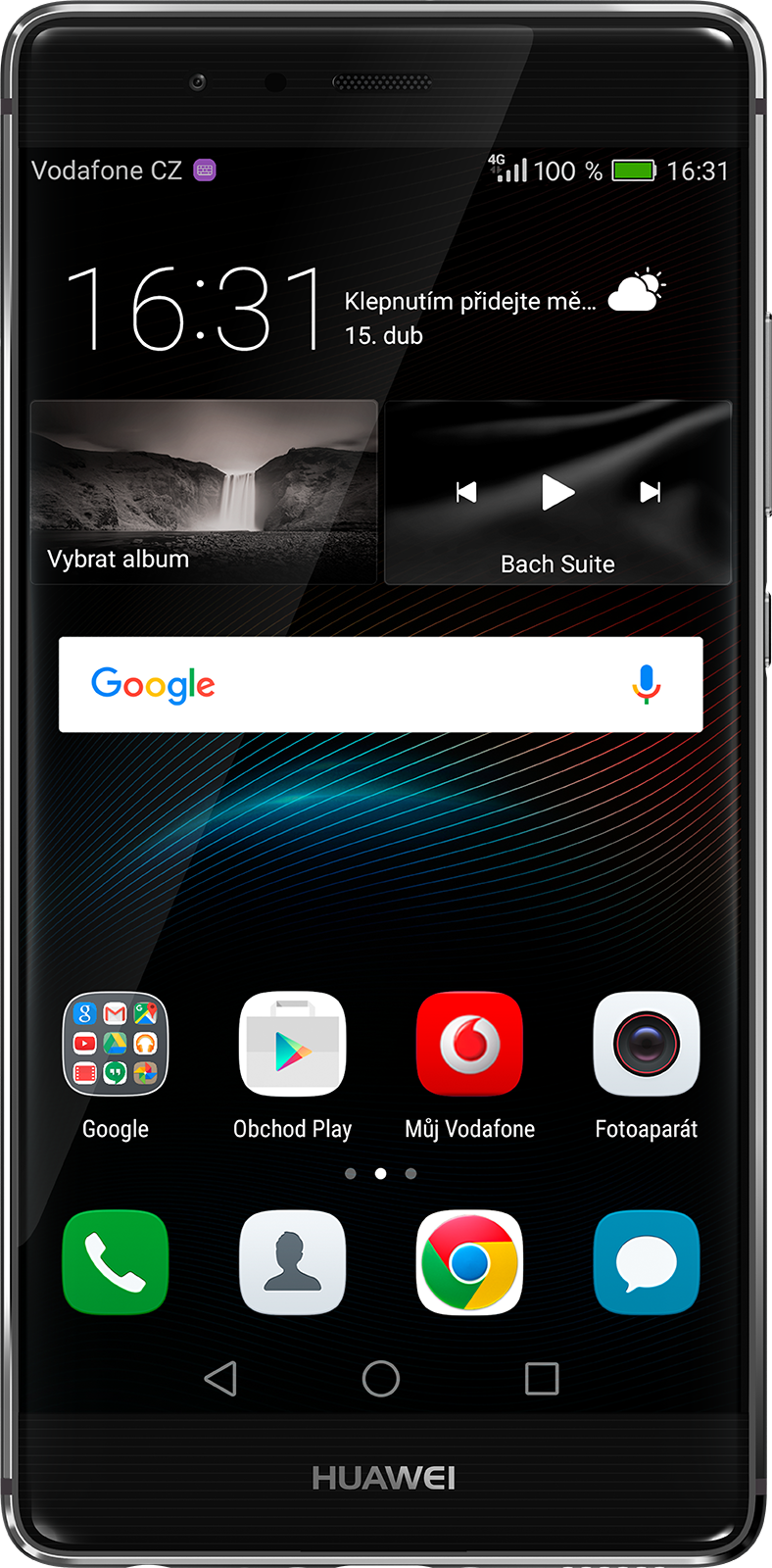Tap the system back button
The image size is (772, 1568).
(220, 1379)
